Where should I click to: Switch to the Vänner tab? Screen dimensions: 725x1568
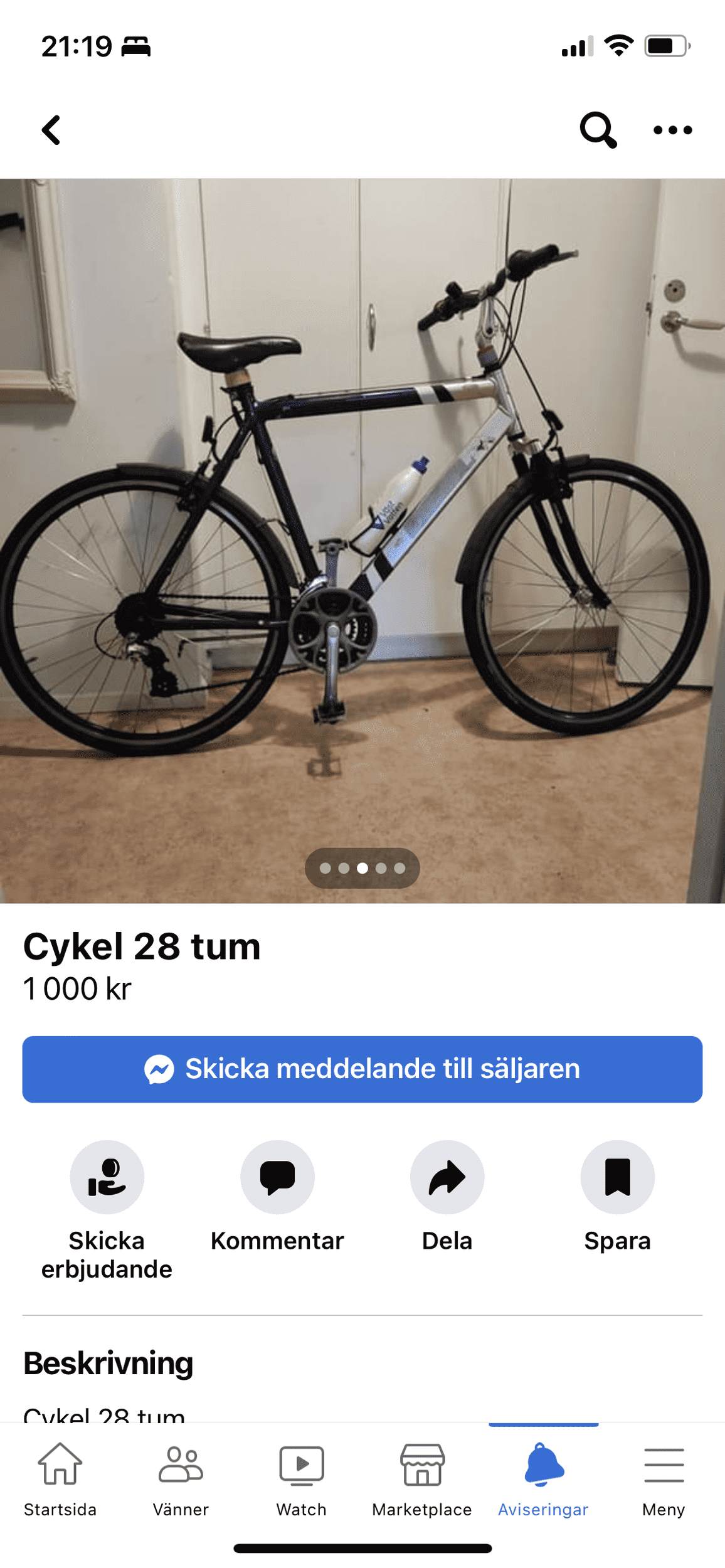coord(181,1479)
